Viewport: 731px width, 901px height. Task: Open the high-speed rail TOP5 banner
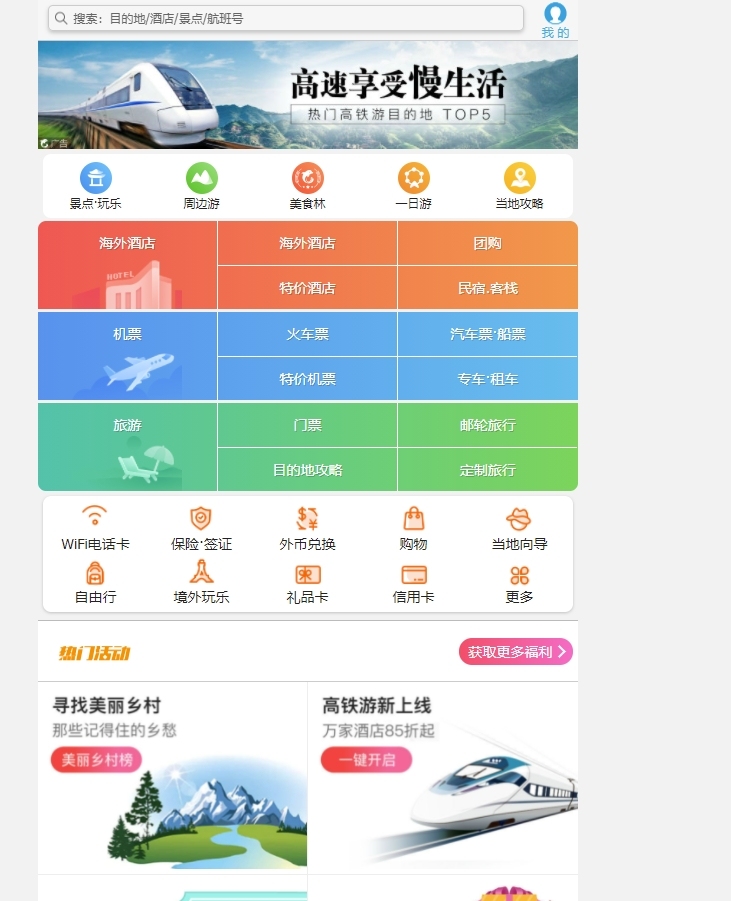(x=308, y=95)
